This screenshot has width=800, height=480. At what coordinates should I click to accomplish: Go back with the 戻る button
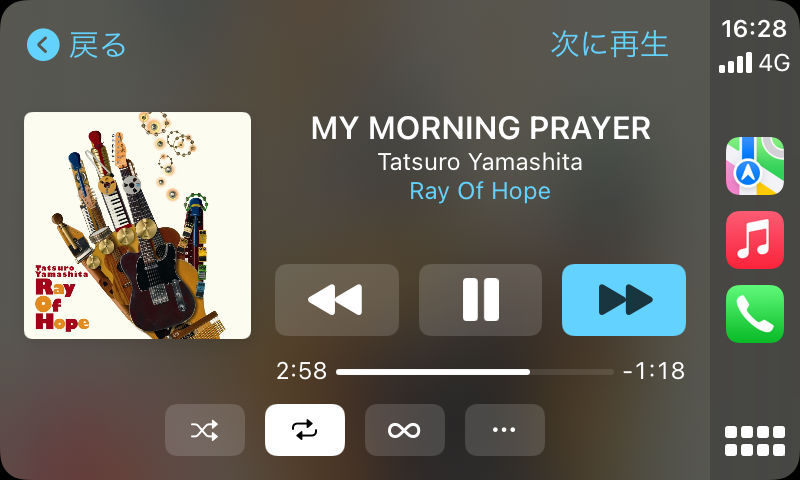78,45
